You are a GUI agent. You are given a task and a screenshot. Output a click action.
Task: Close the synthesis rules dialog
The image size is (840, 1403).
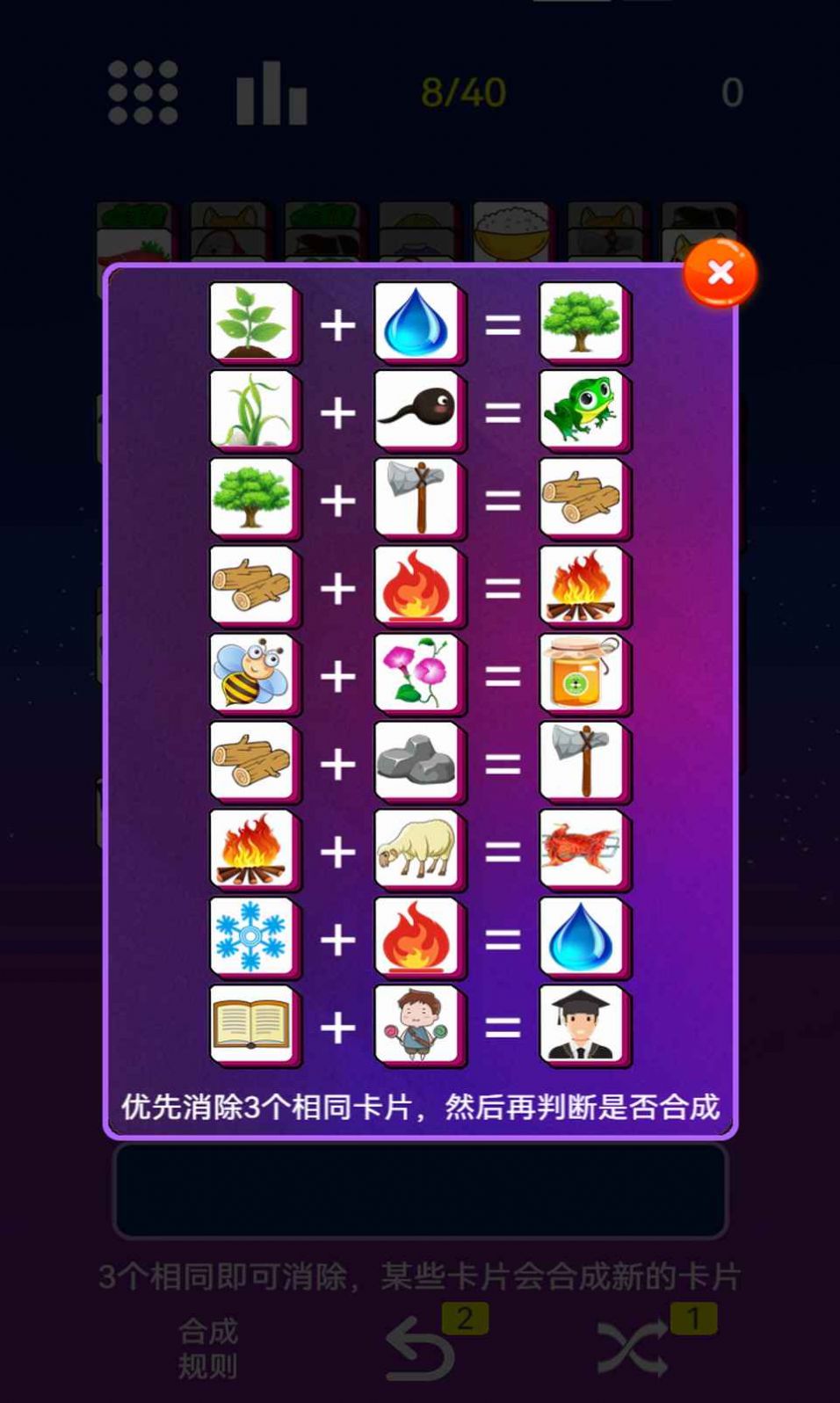tap(720, 273)
